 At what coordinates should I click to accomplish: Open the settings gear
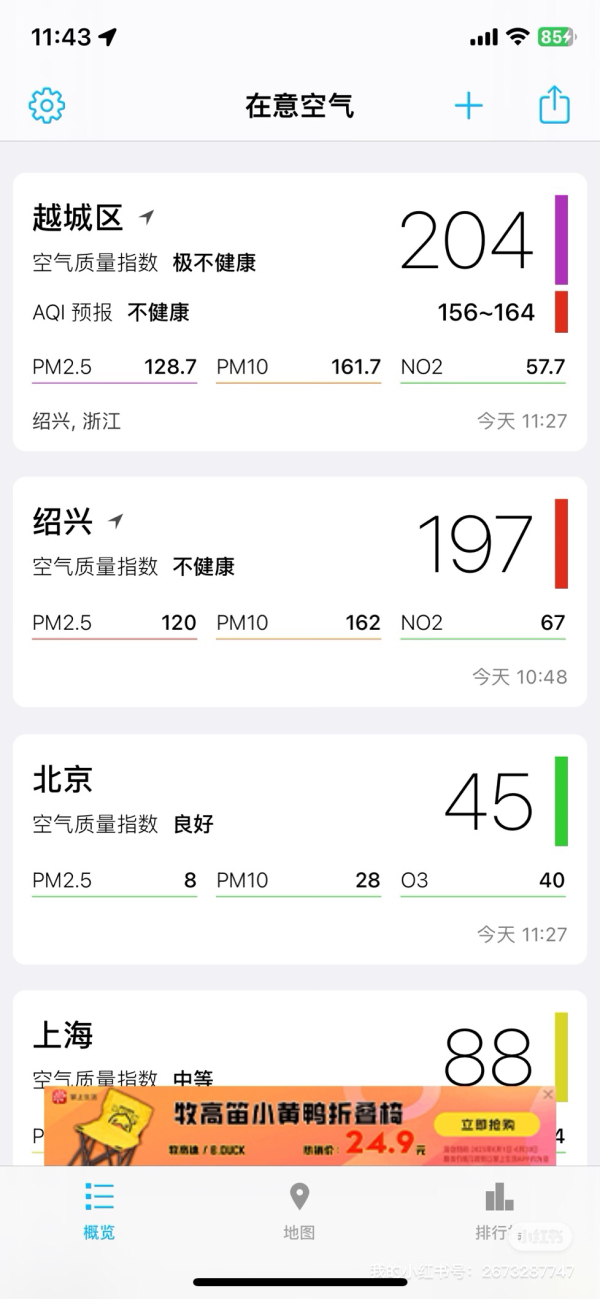click(46, 105)
